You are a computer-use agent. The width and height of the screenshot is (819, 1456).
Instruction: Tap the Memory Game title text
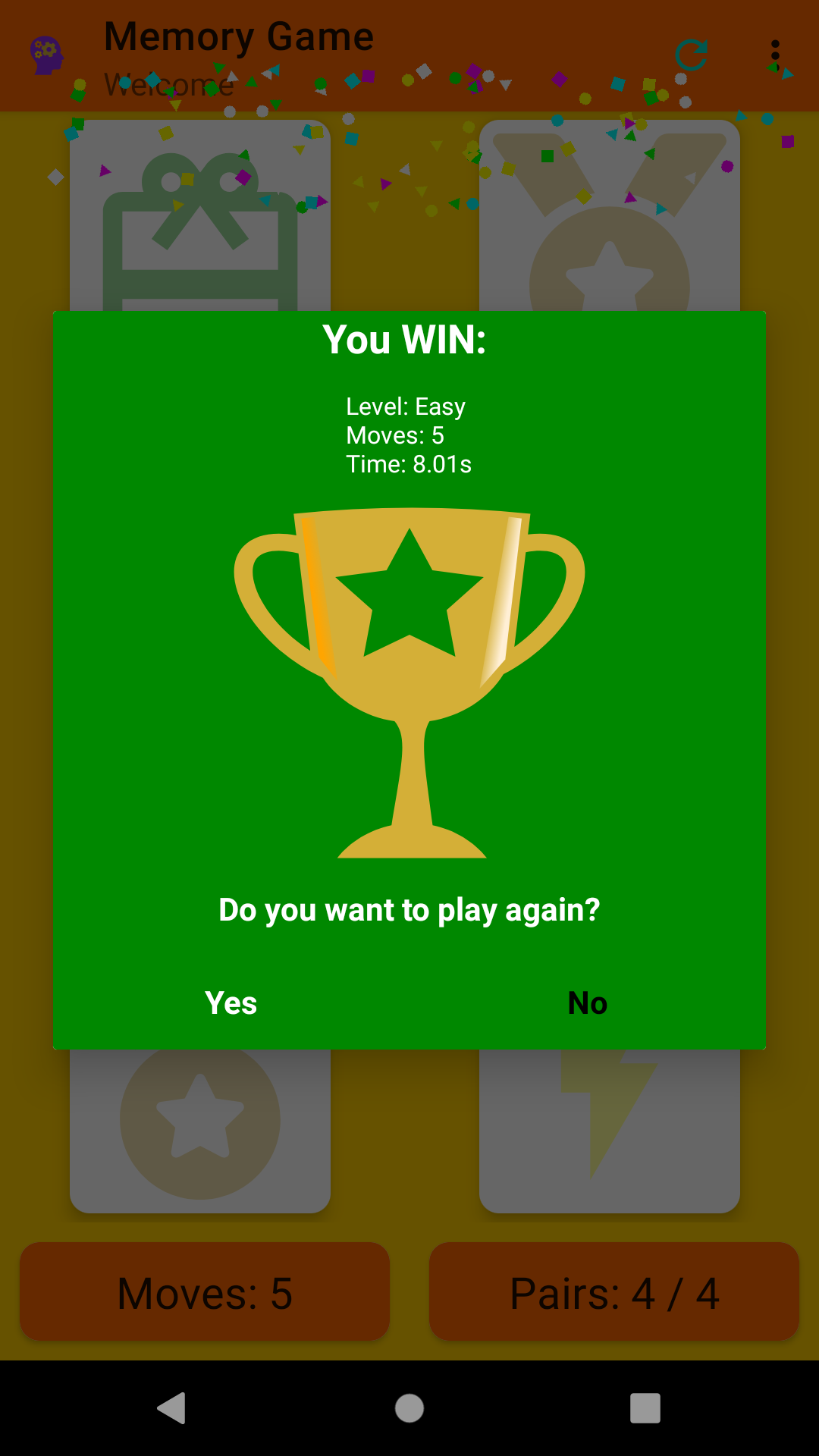pyautogui.click(x=238, y=35)
